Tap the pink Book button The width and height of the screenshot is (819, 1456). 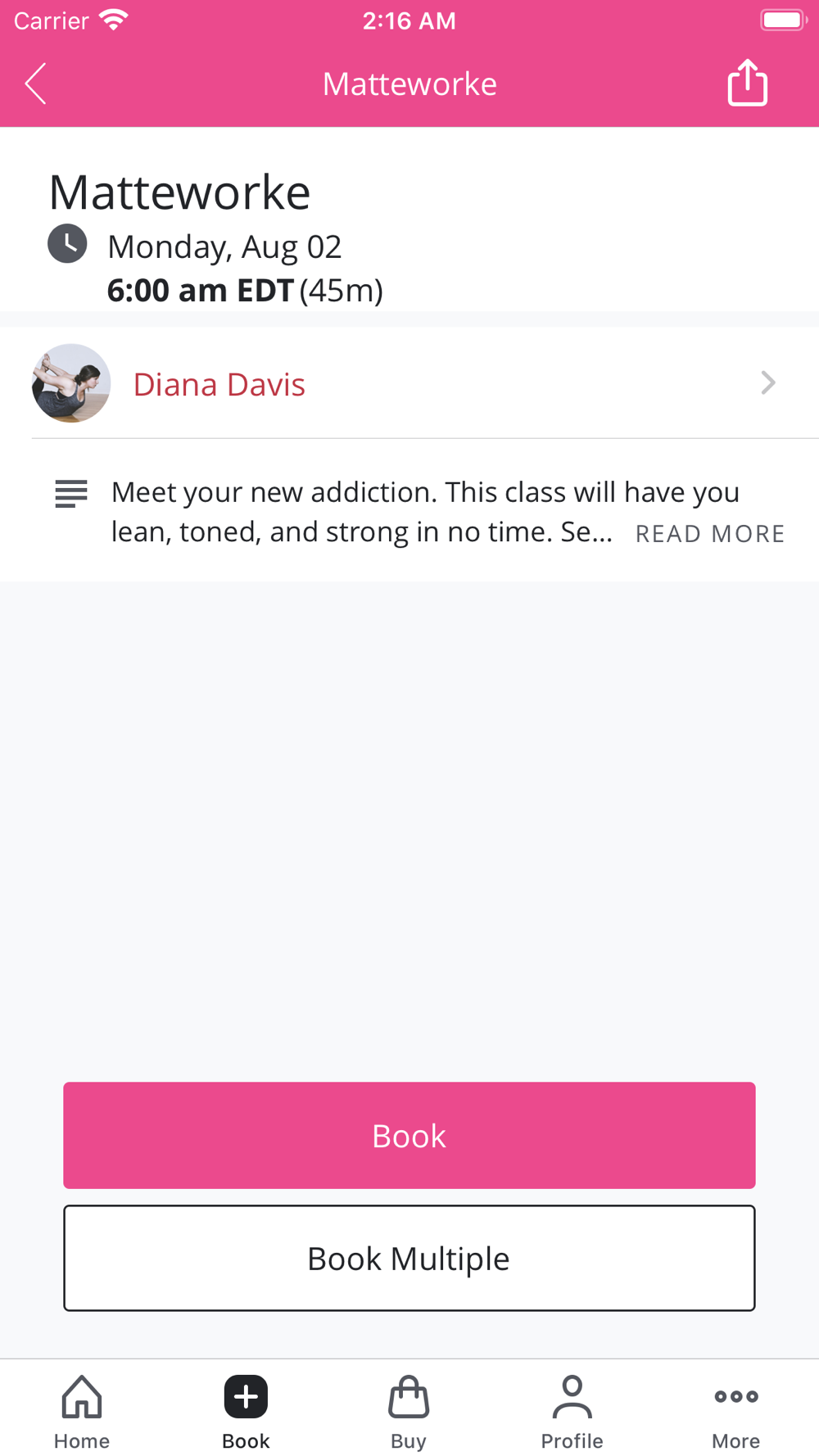(409, 1135)
